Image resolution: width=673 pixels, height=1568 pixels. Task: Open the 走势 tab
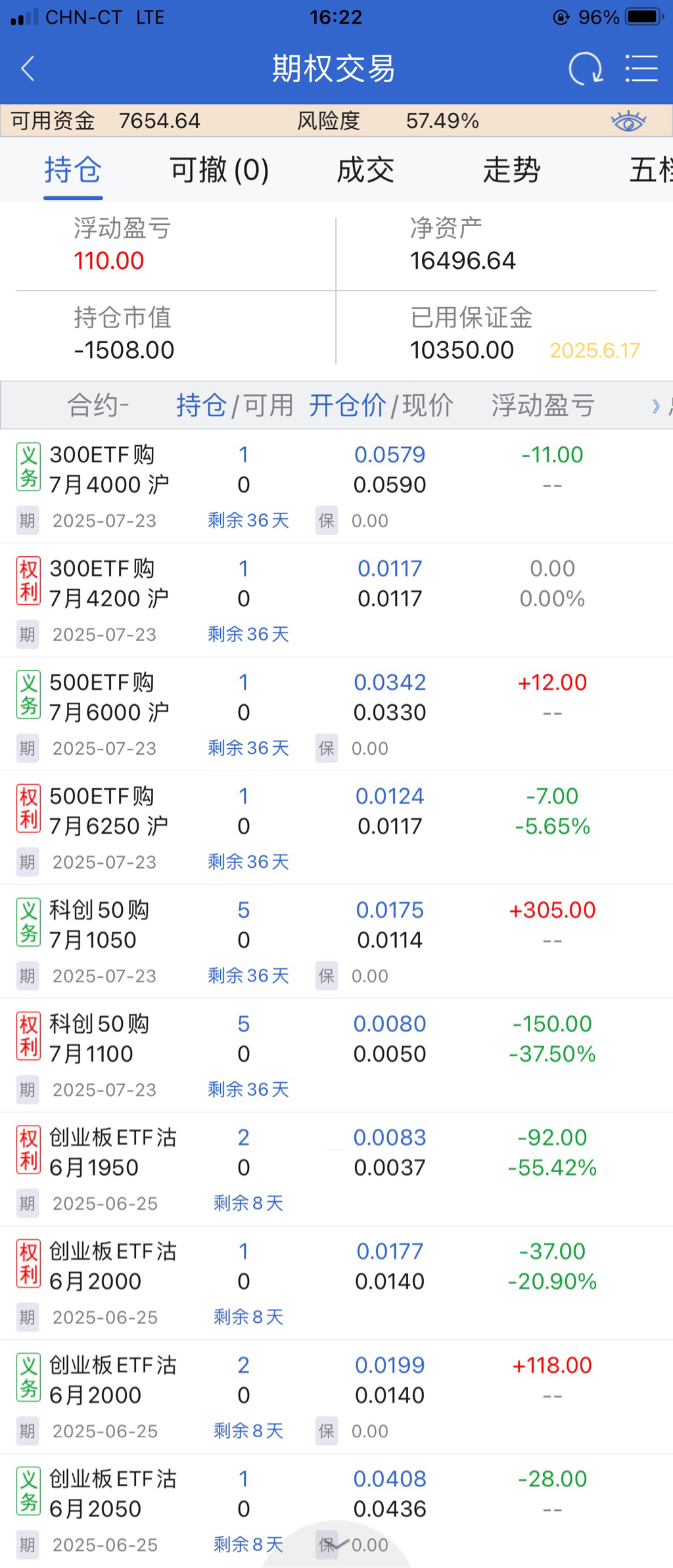(x=511, y=170)
